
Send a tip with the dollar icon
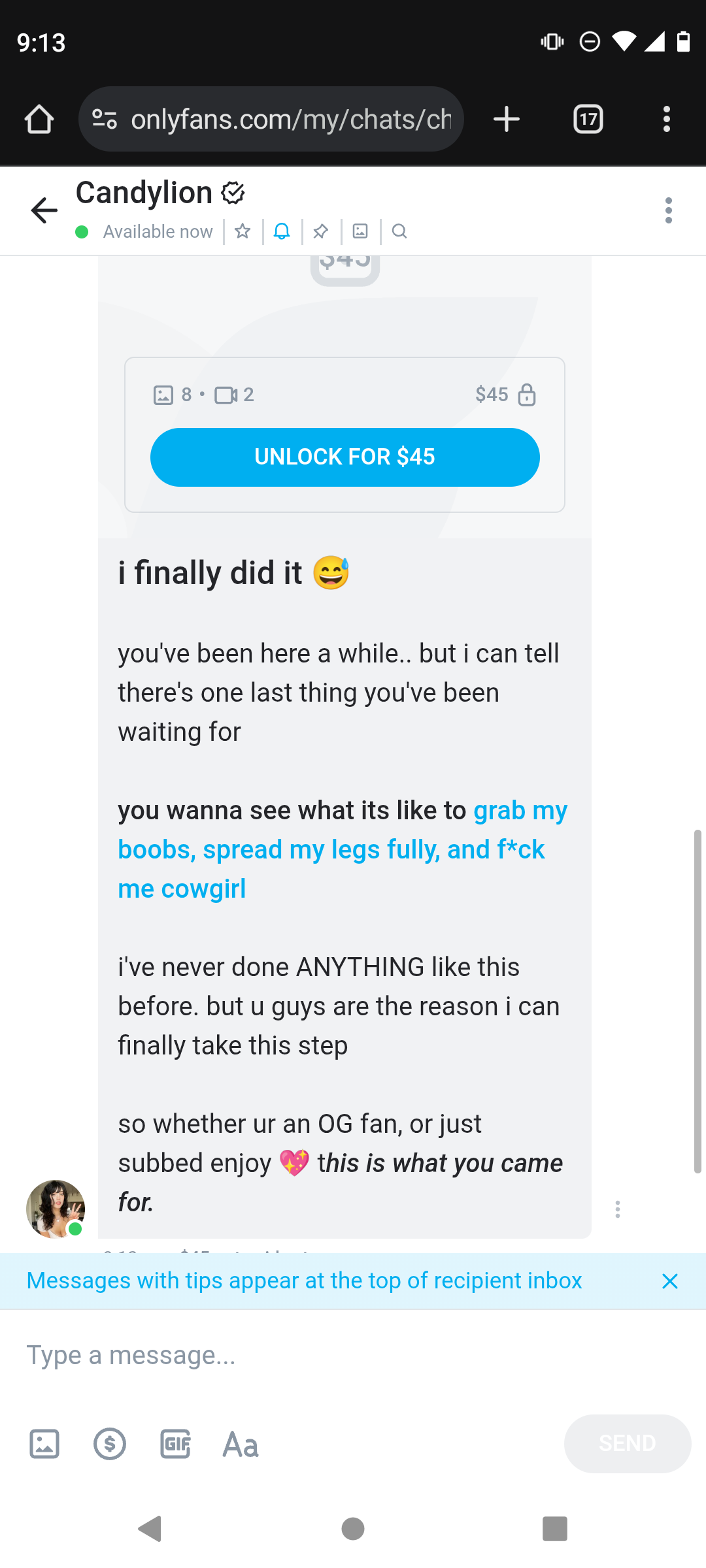pos(110,1444)
